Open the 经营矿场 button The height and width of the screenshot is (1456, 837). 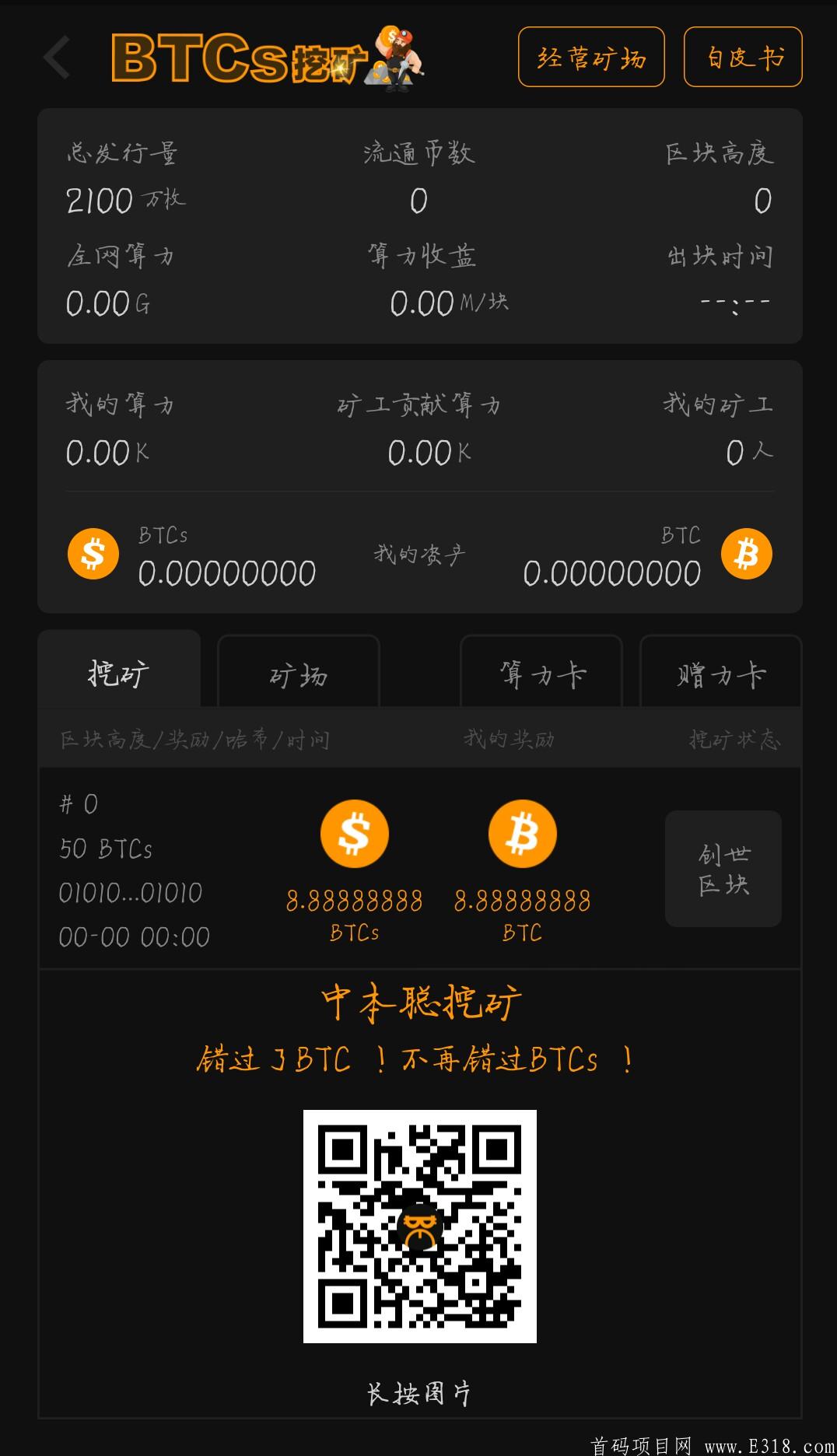(591, 57)
